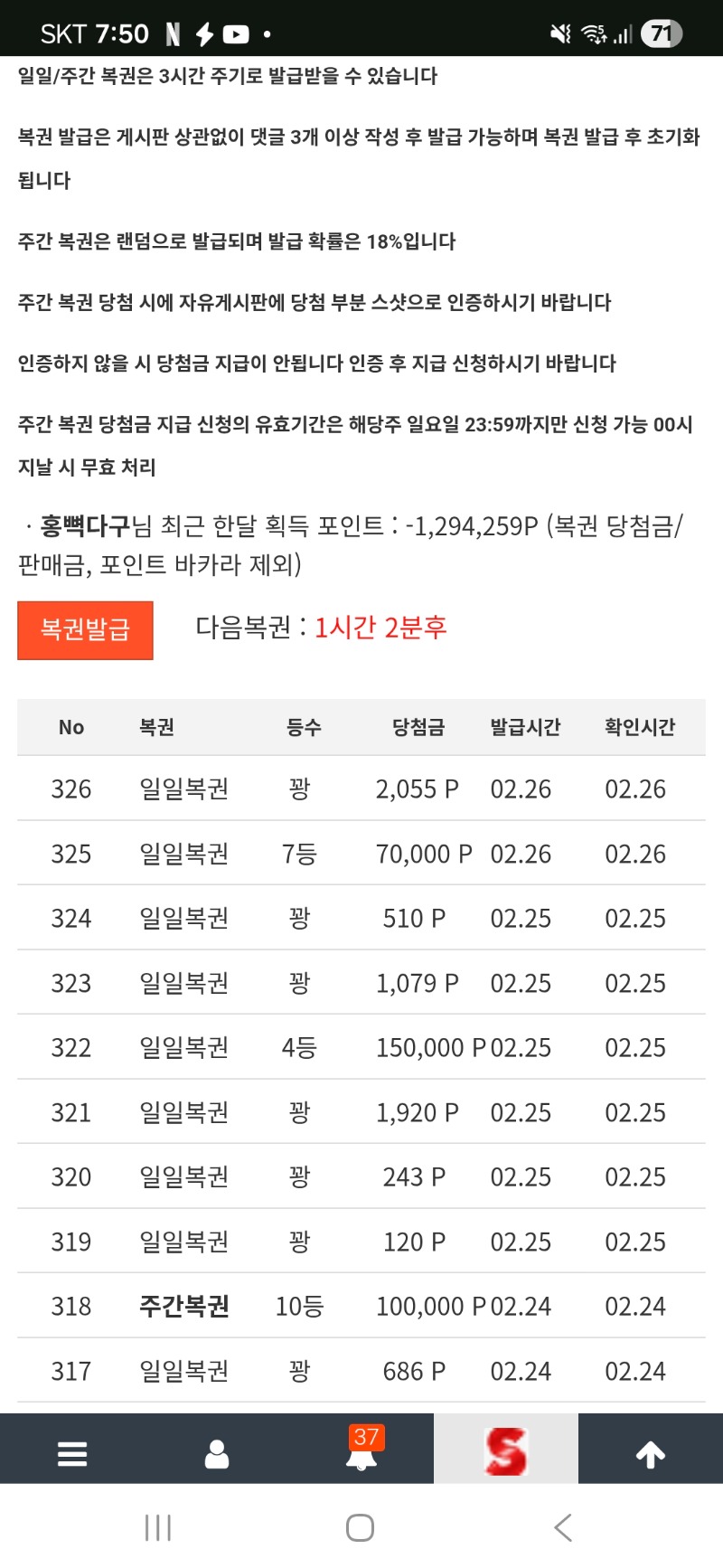
Task: Go back using the system back button
Action: pos(562,1527)
